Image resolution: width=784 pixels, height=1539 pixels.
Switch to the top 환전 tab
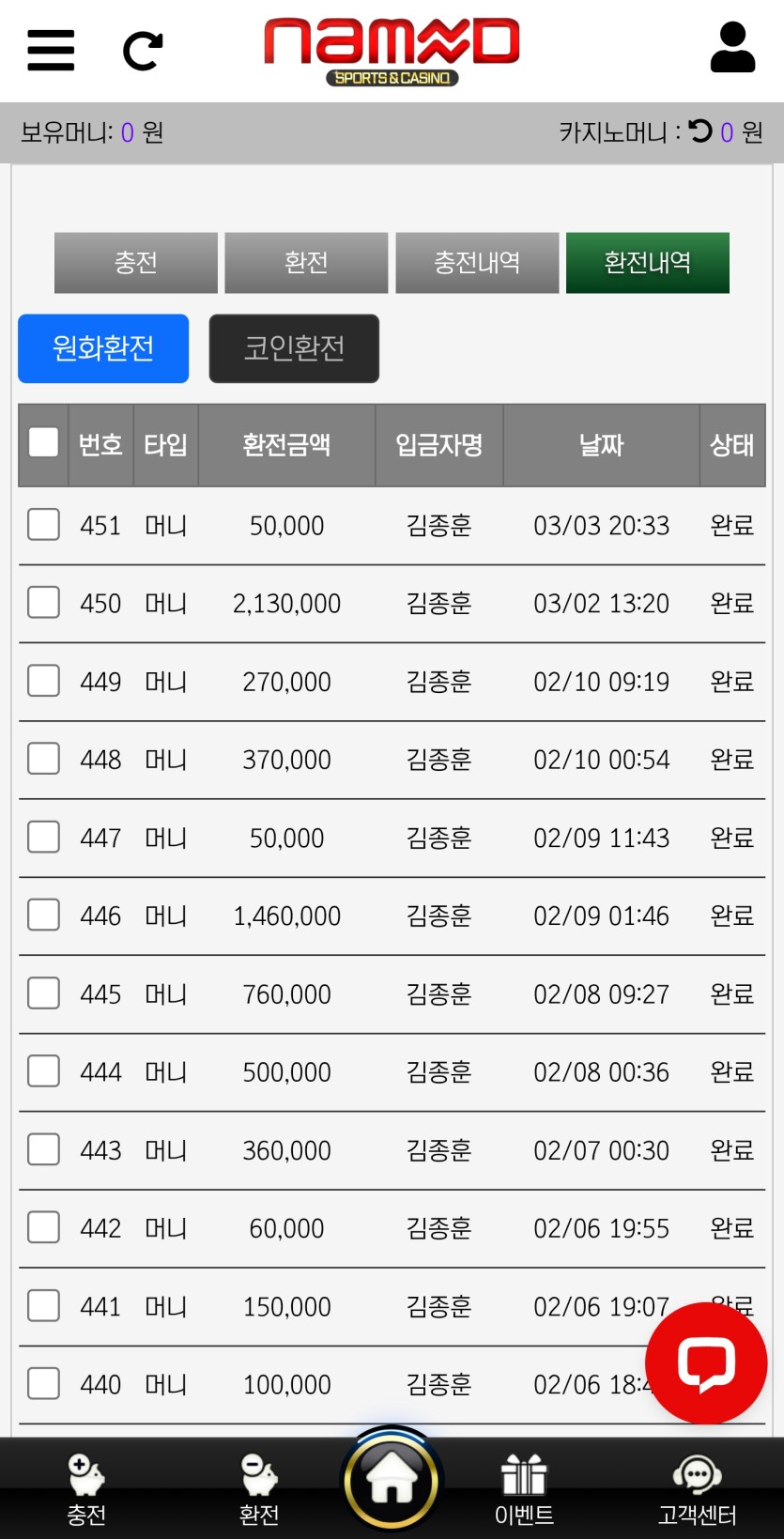[306, 263]
